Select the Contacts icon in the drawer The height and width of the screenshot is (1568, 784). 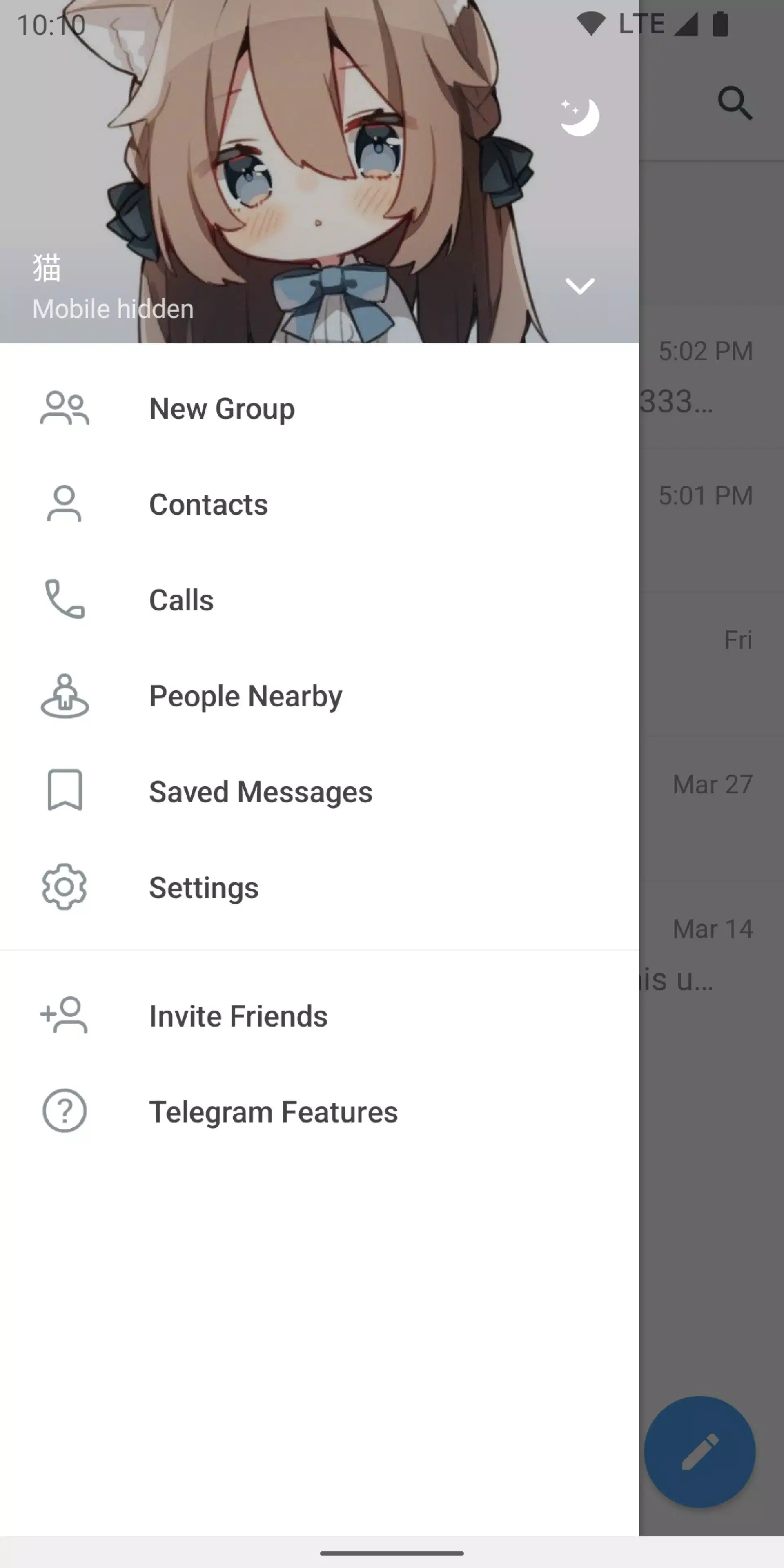[64, 504]
